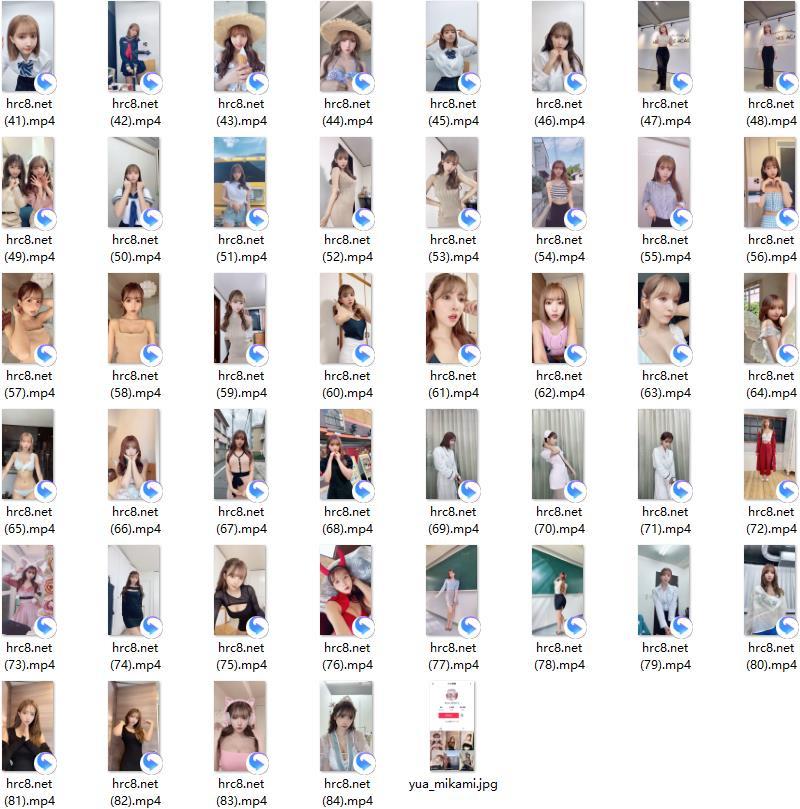Open hrc8.net (51).mp4 video
The height and width of the screenshot is (809, 800).
pyautogui.click(x=240, y=183)
